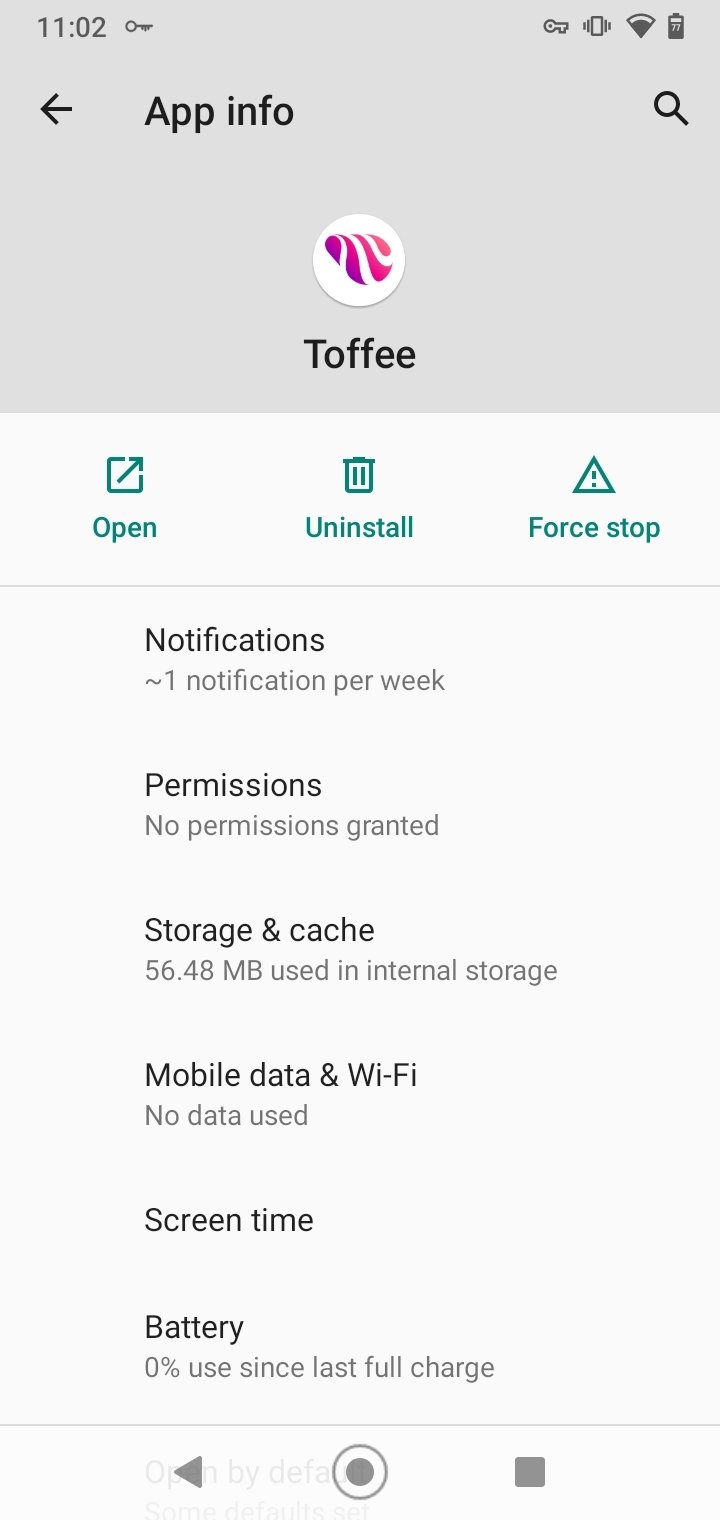Viewport: 720px width, 1520px height.
Task: Tap the battery status icon
Action: click(x=676, y=27)
